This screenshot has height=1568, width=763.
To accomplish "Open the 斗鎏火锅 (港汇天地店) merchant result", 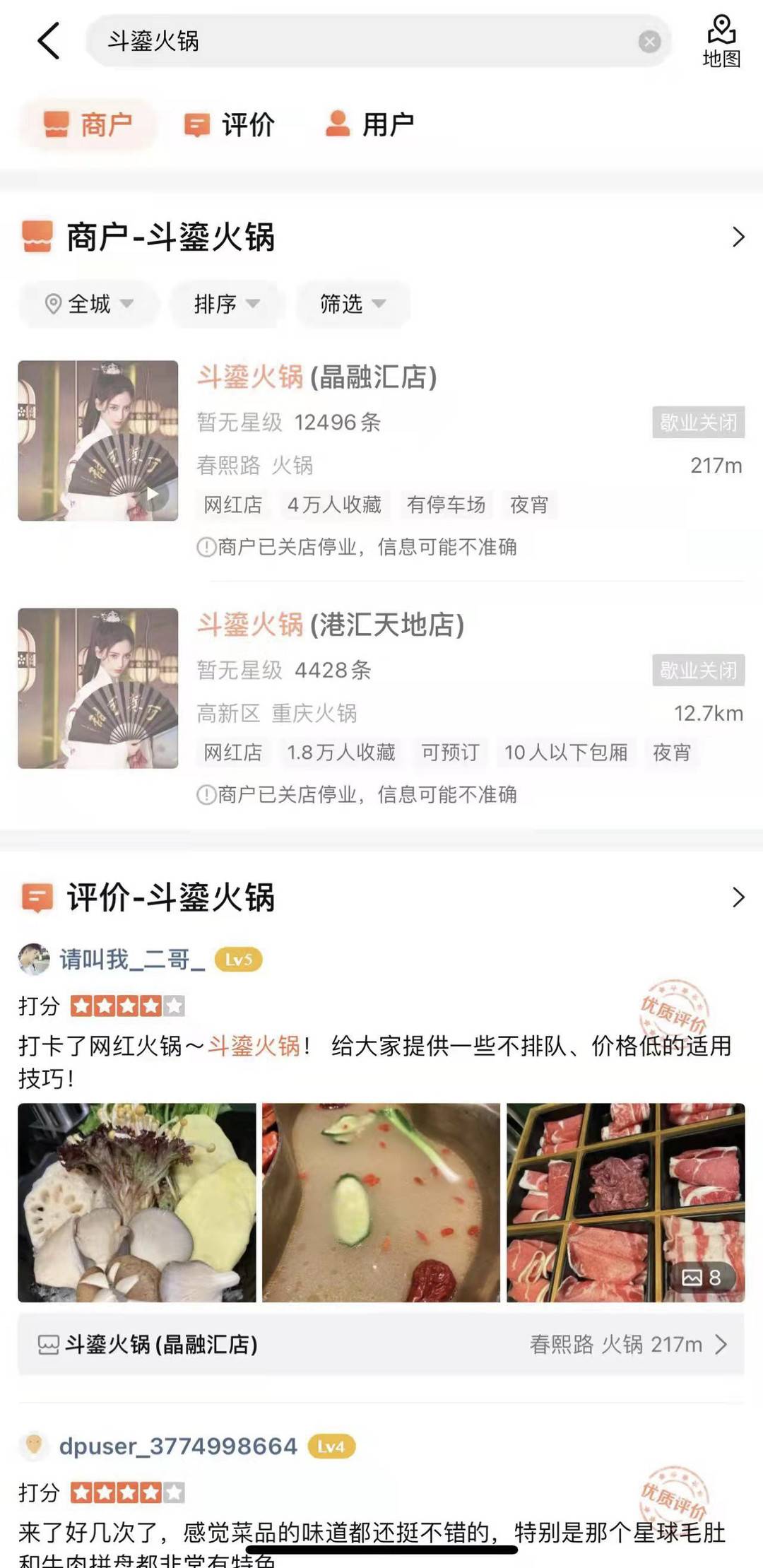I will pos(331,625).
